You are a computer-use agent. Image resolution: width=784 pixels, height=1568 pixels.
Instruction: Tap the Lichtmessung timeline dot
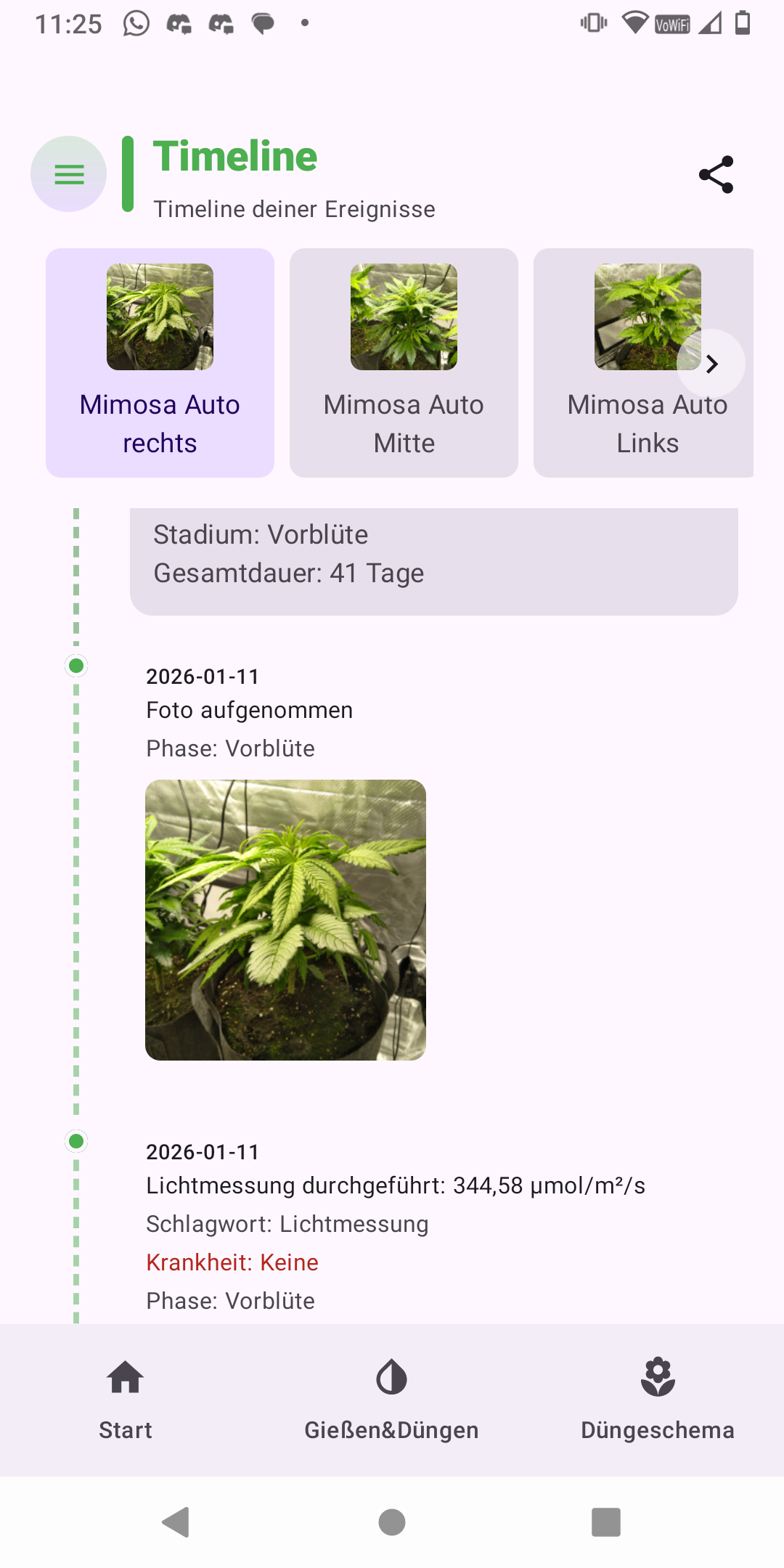coord(76,1141)
